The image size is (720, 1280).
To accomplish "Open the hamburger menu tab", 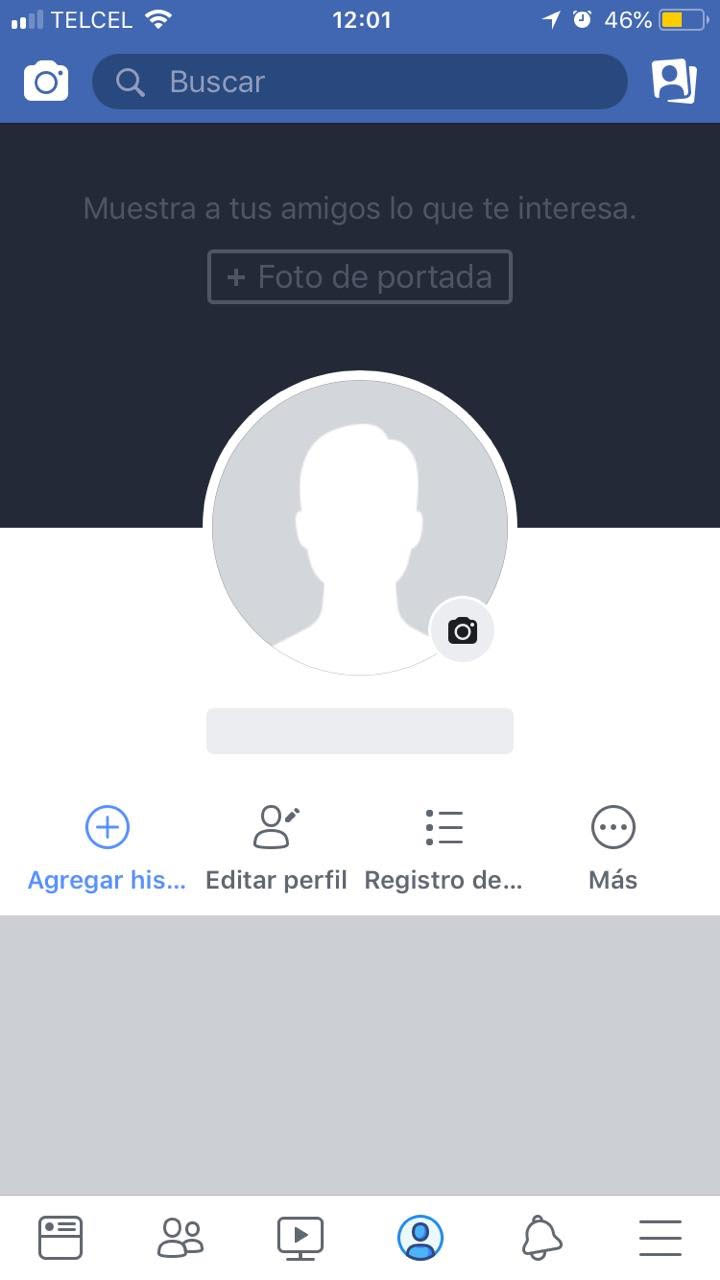I will [660, 1237].
